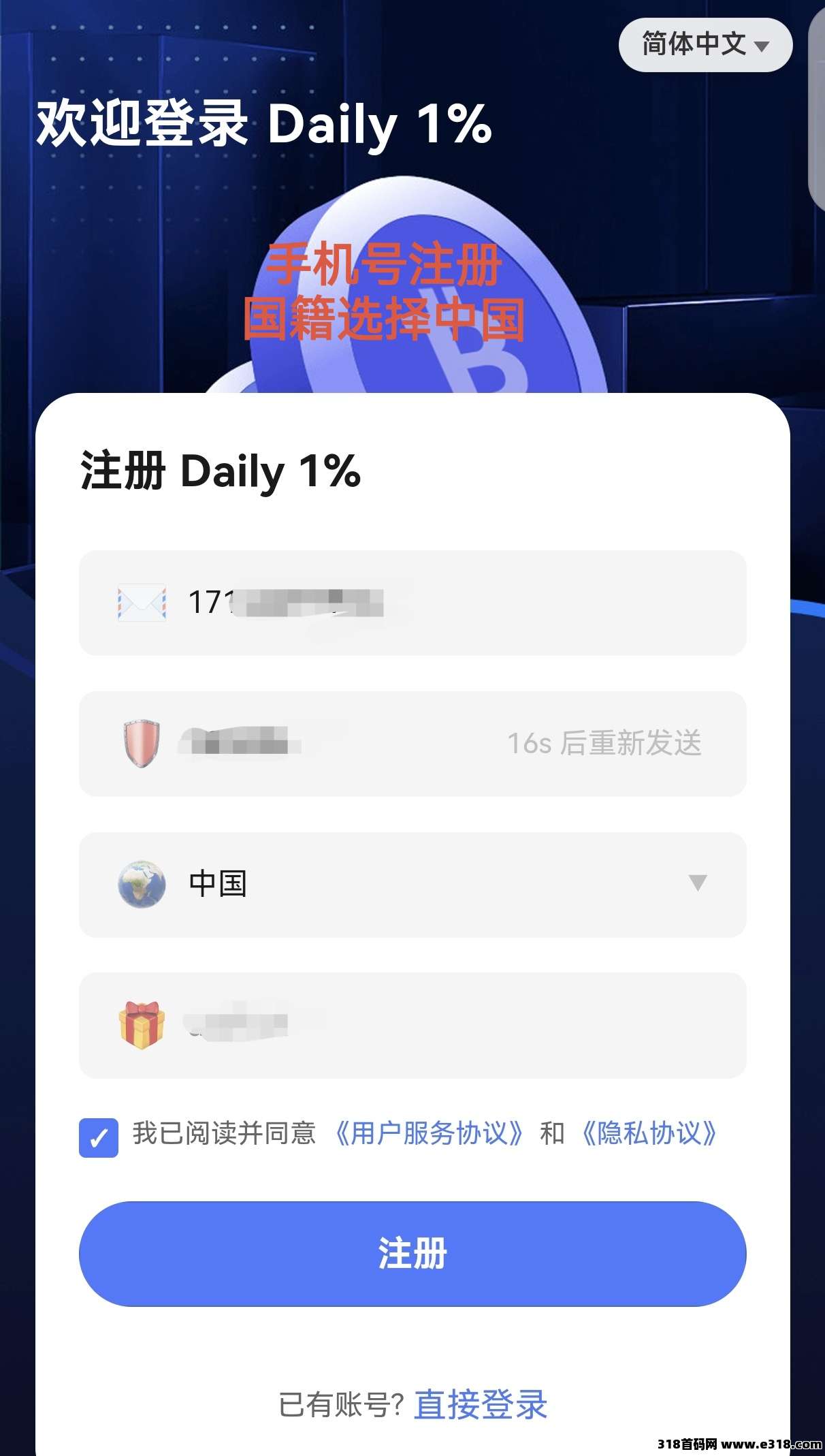Open the 《用户服务协议》 link
This screenshot has width=825, height=1456.
(429, 1134)
